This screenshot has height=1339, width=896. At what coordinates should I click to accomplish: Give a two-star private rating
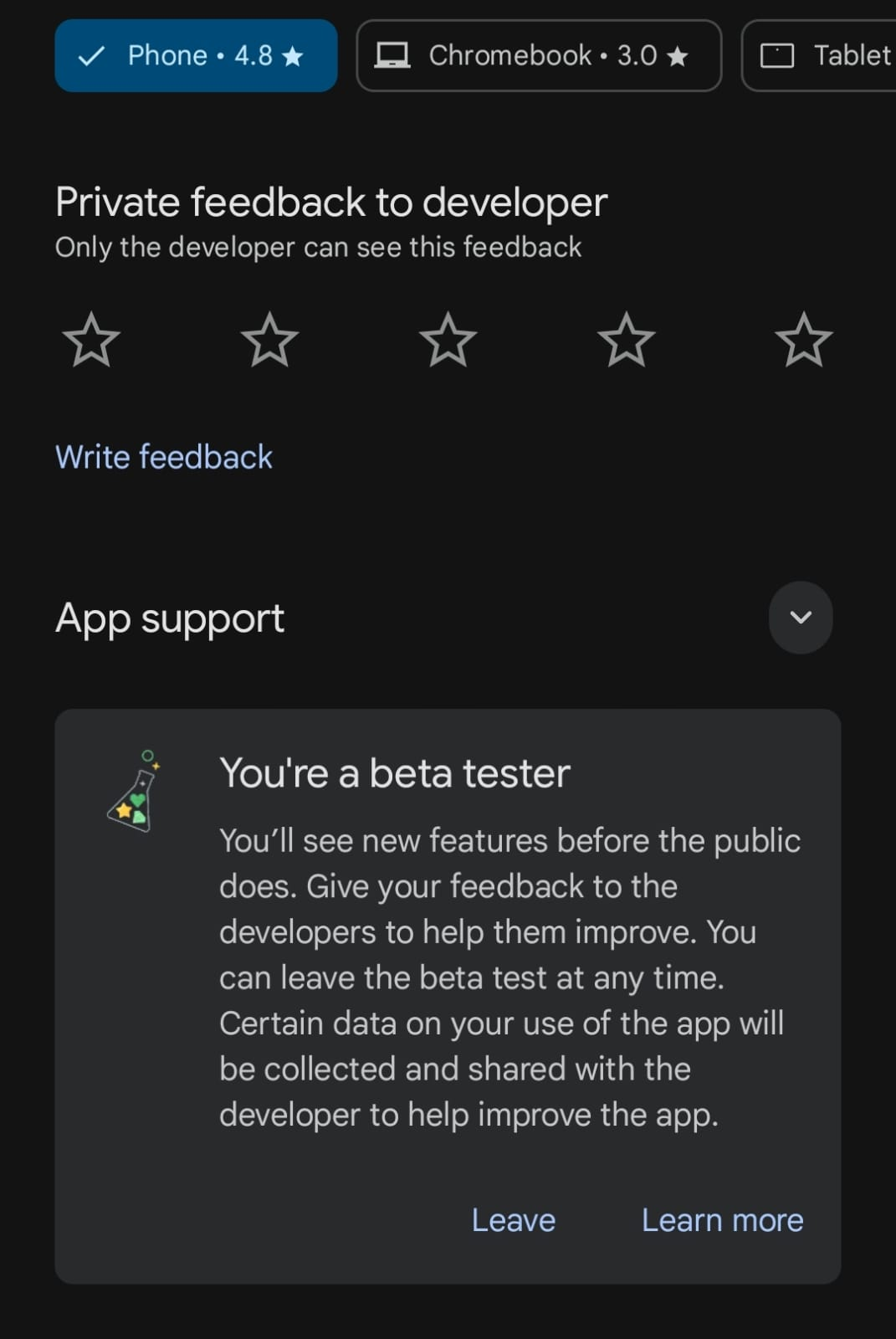tap(269, 340)
